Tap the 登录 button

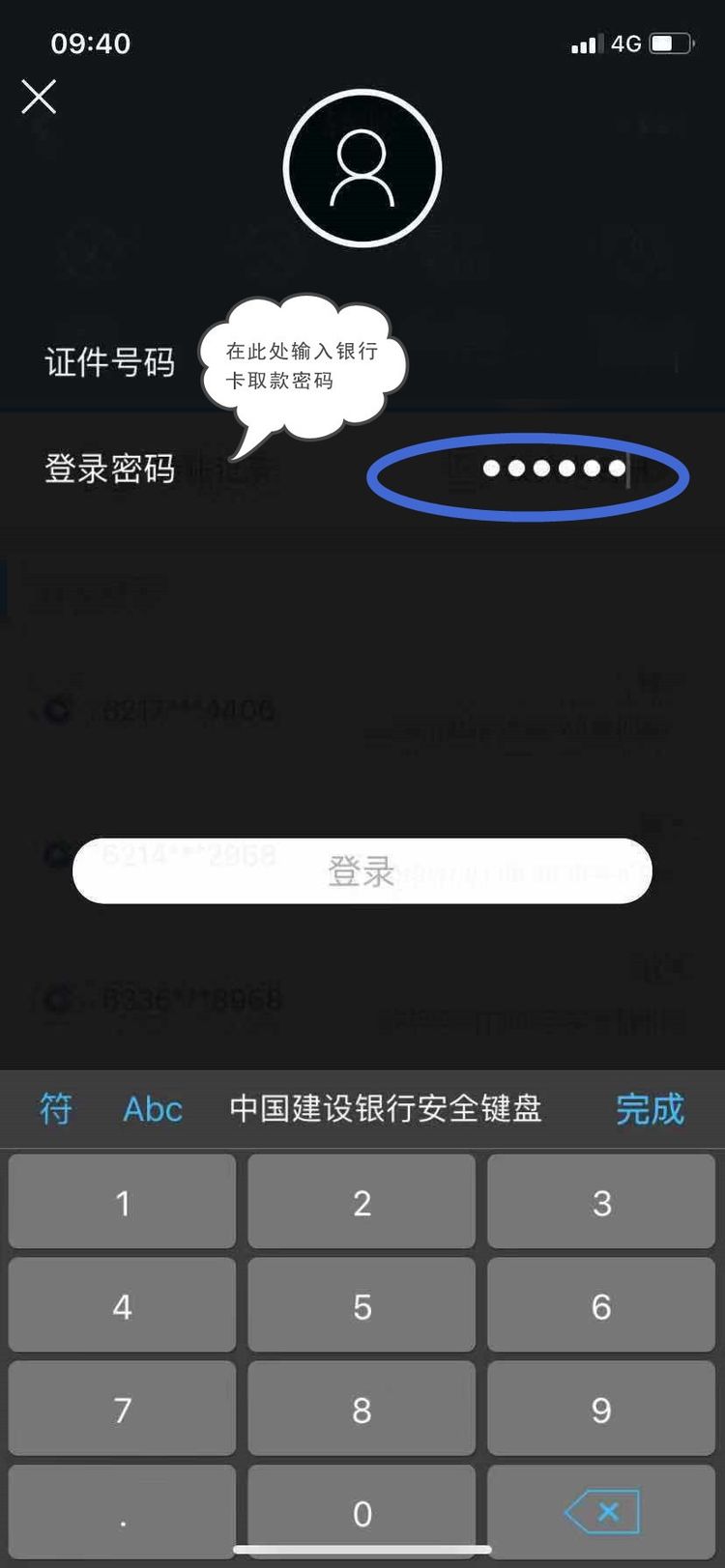[362, 871]
